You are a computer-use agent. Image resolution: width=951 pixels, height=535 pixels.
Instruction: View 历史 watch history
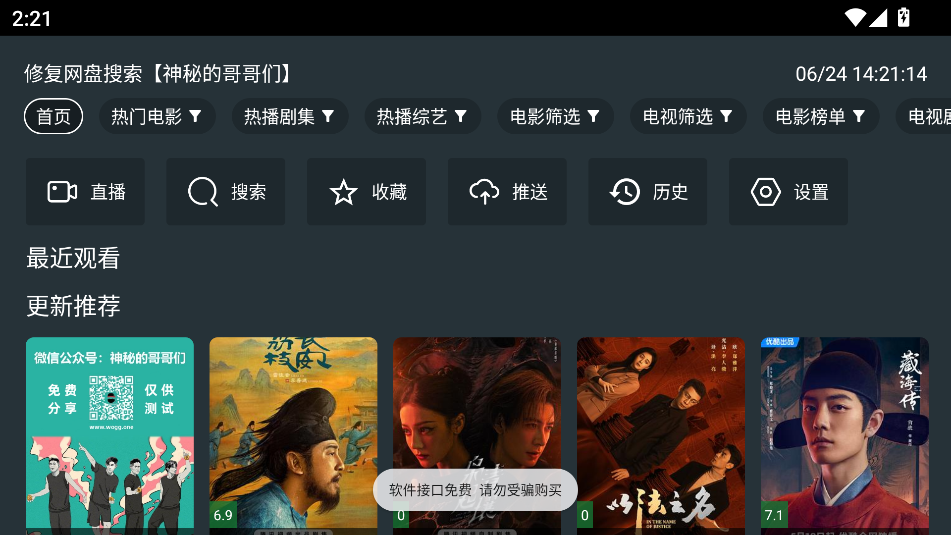(x=648, y=192)
